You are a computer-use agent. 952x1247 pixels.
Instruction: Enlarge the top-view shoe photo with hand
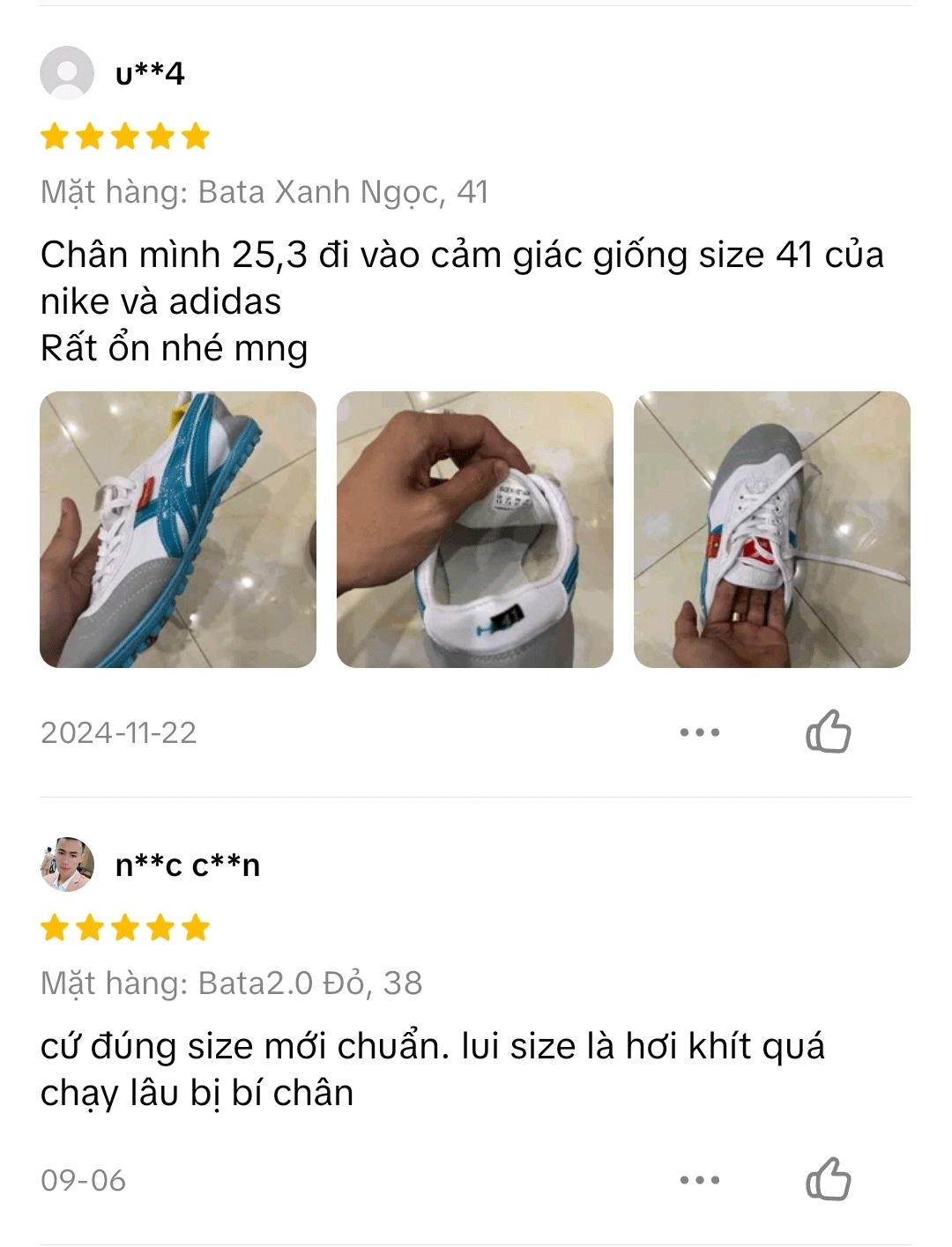771,530
